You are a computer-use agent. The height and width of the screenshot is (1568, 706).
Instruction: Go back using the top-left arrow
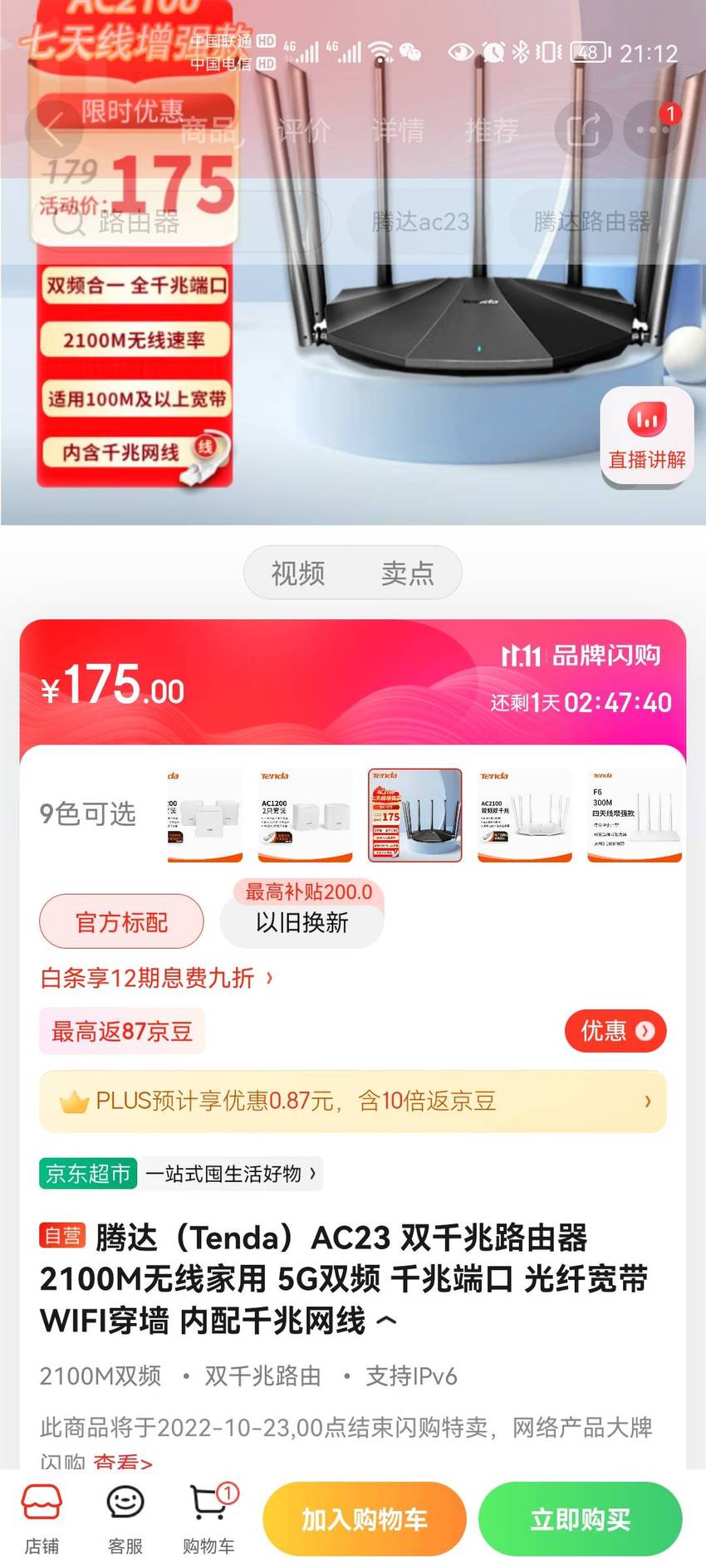[x=54, y=129]
